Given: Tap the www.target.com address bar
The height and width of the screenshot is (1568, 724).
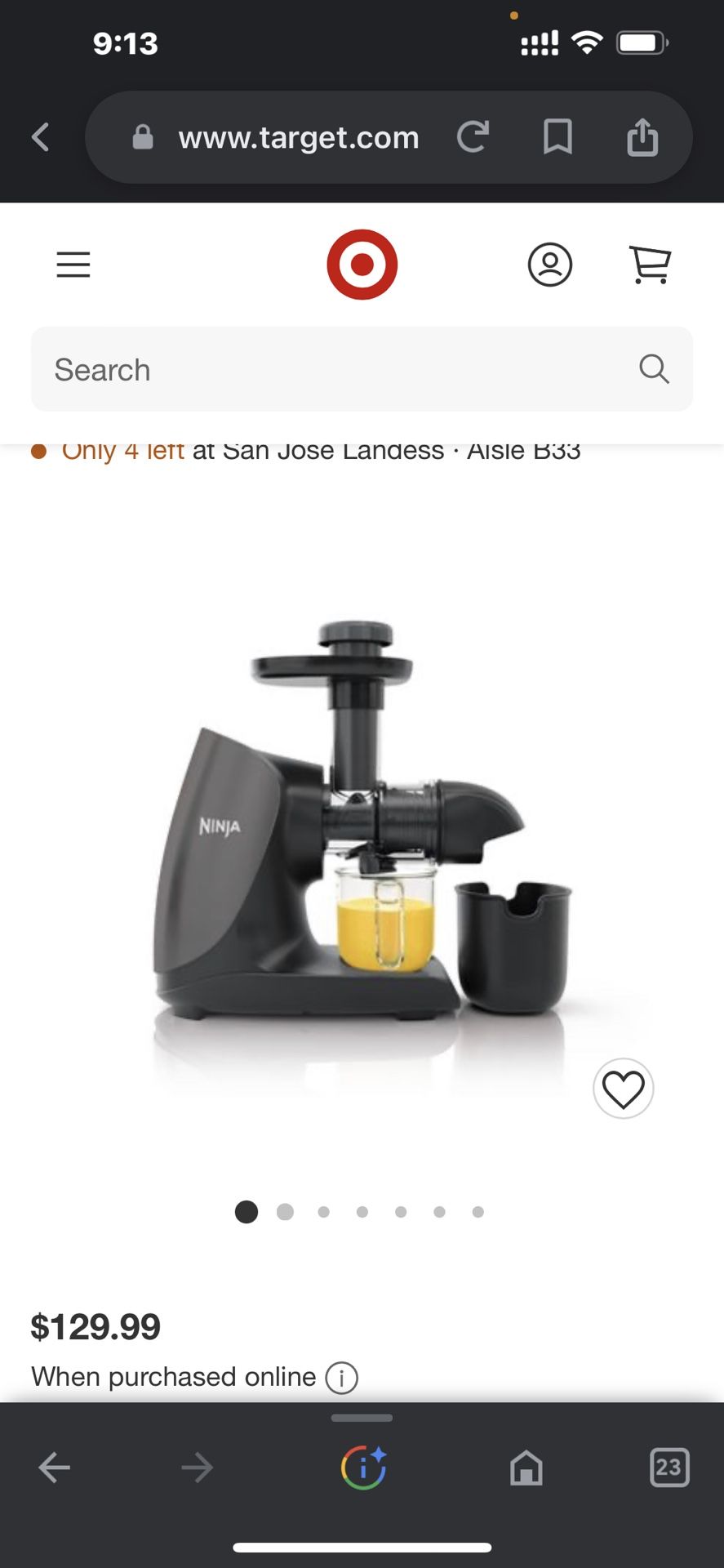Looking at the screenshot, I should [298, 138].
